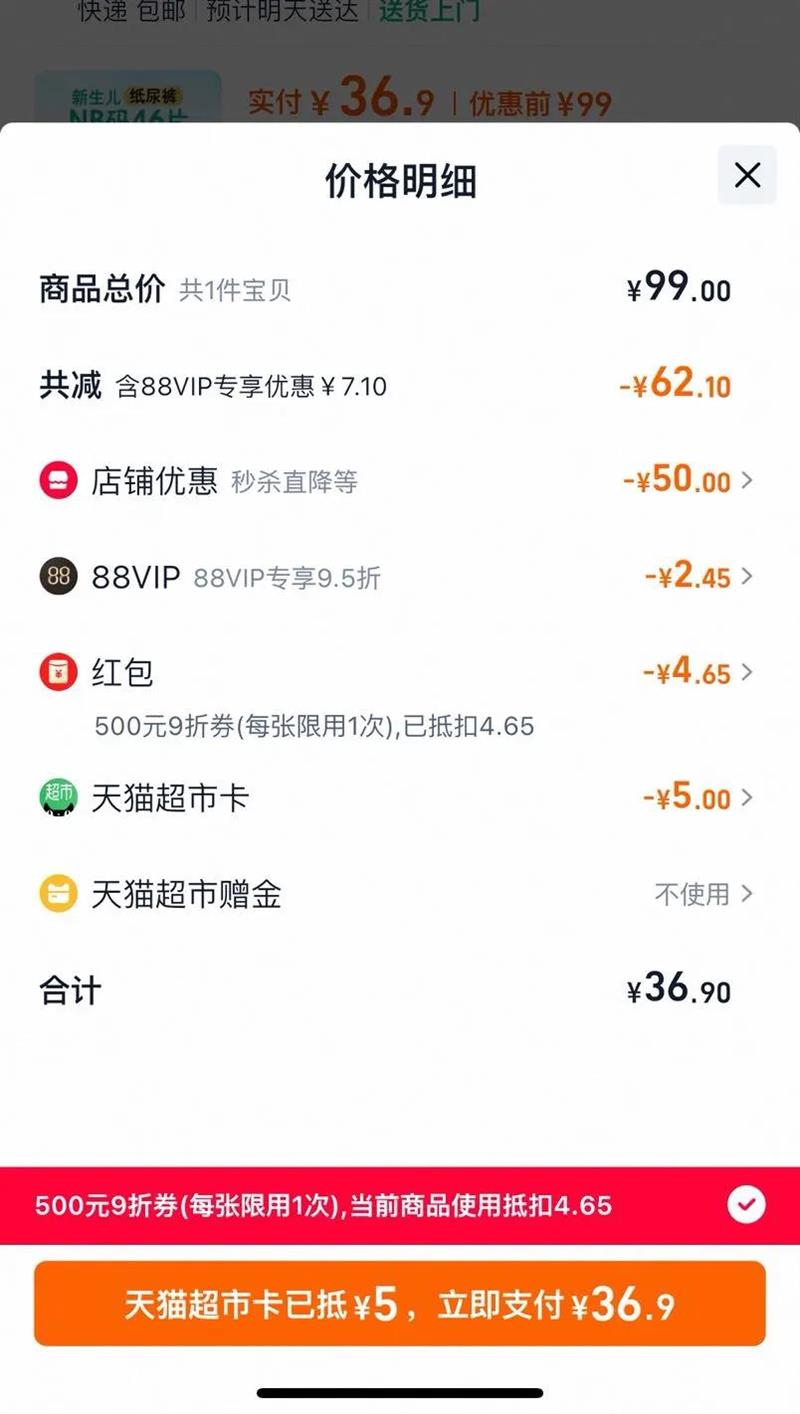
Task: Toggle the 500元9折券 coupon checkmark
Action: pos(746,1205)
